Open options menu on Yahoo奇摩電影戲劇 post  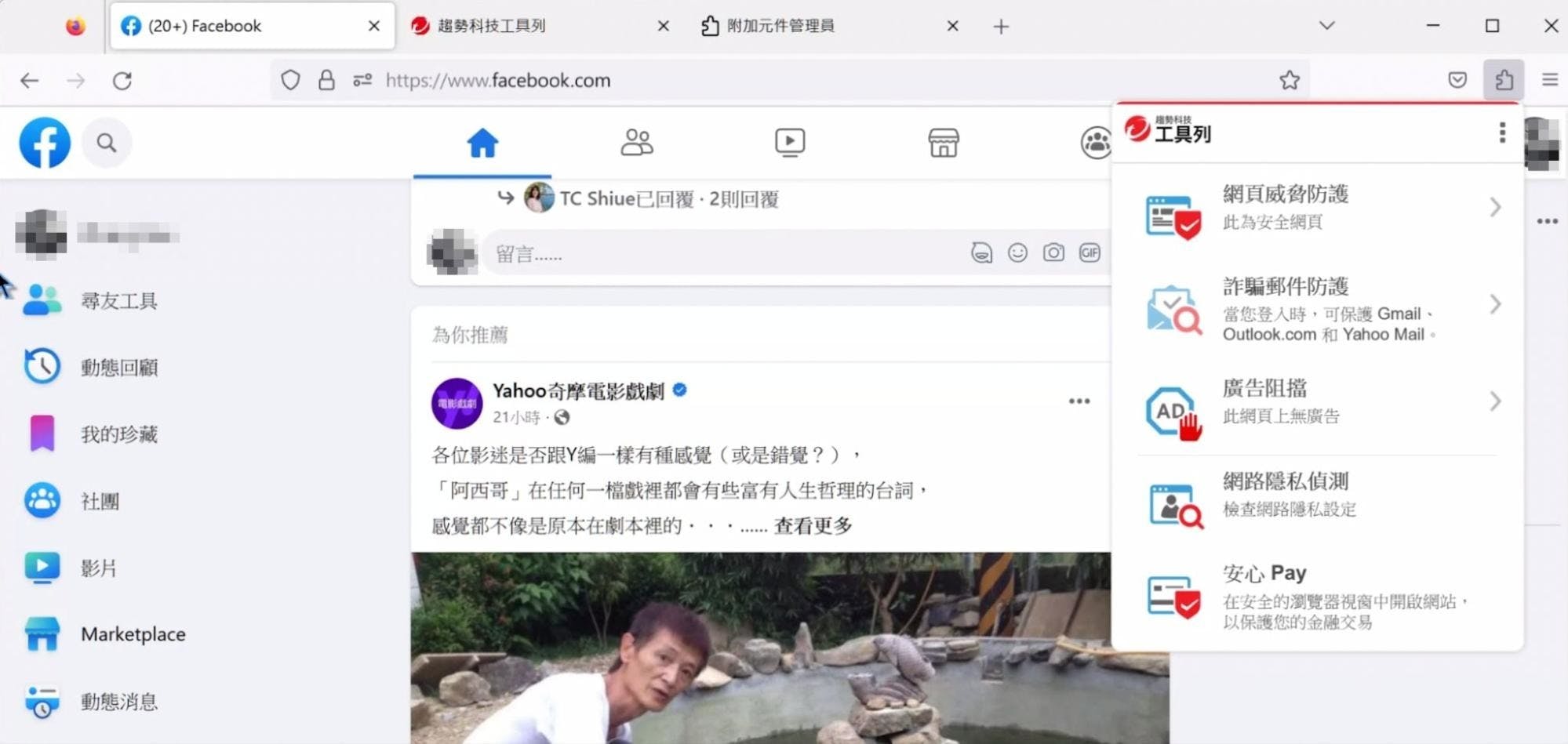click(x=1079, y=401)
